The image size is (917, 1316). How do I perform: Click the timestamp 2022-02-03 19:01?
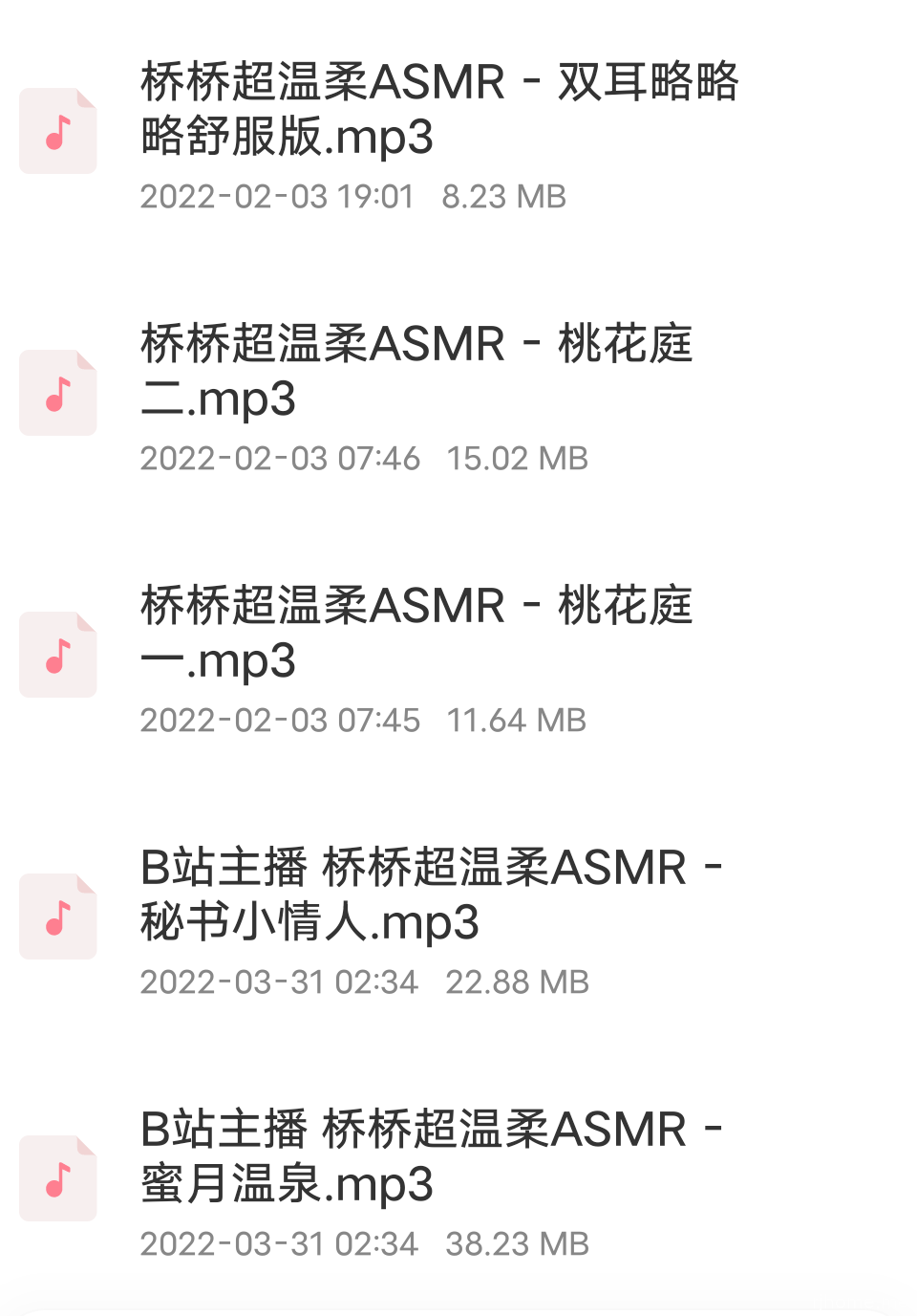pyautogui.click(x=277, y=196)
